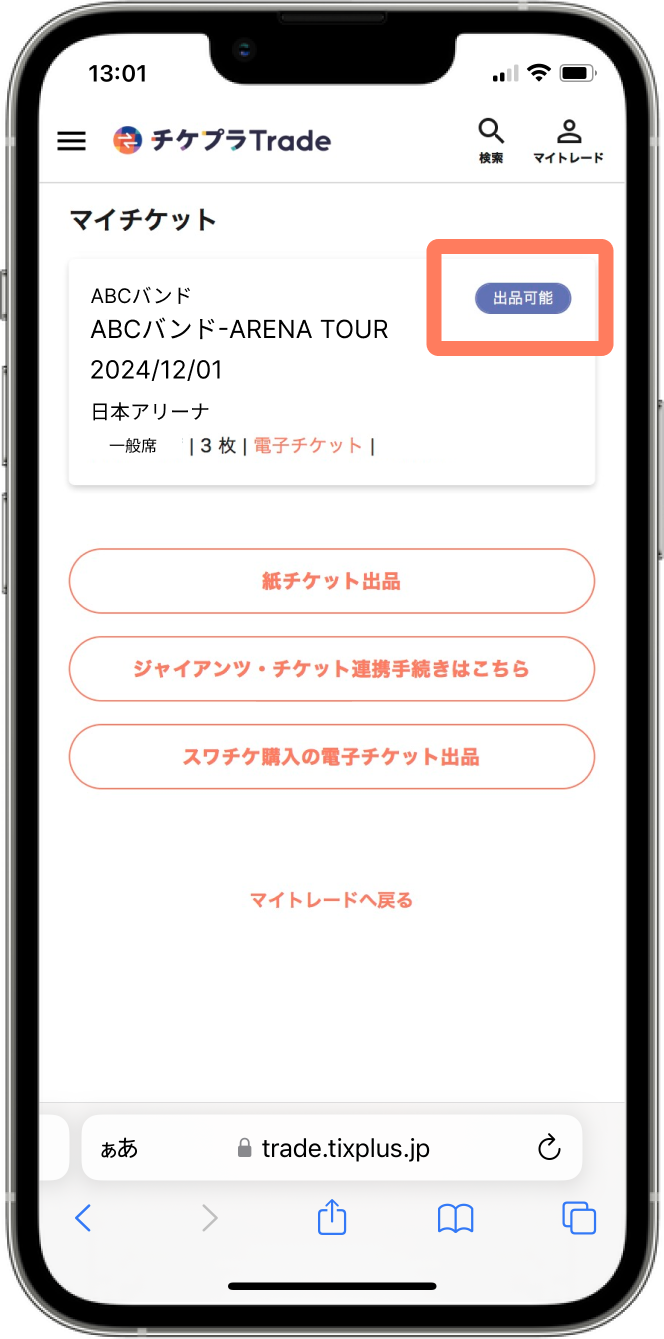664x1339 pixels.
Task: Go back to the previous page in Safari
Action: [x=83, y=1218]
